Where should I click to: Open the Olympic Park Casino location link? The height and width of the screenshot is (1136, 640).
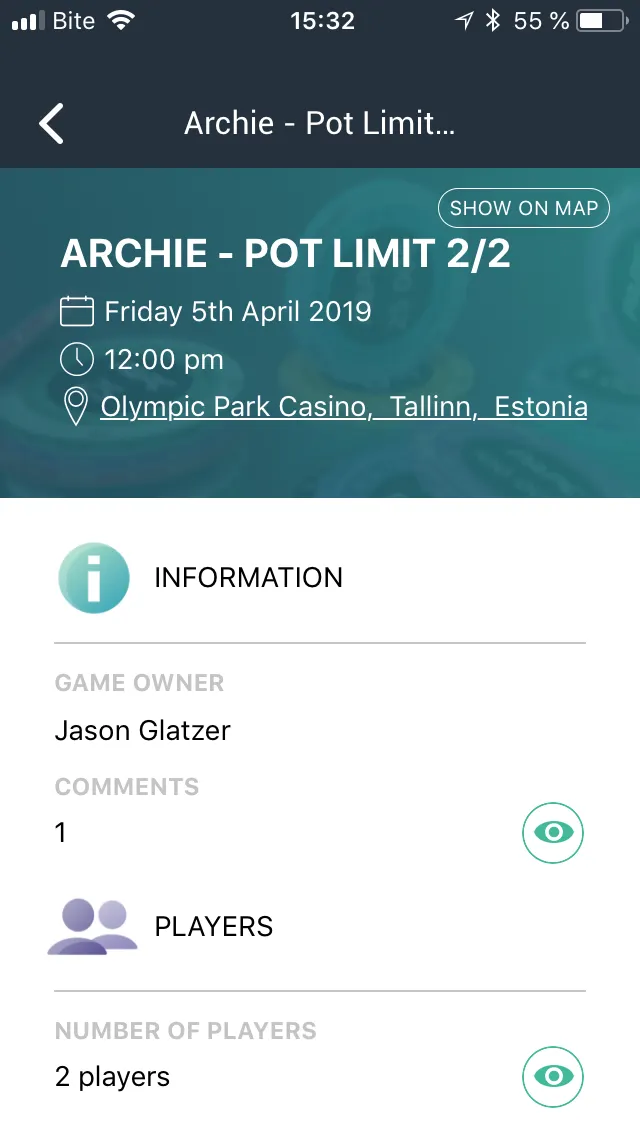[x=343, y=407]
